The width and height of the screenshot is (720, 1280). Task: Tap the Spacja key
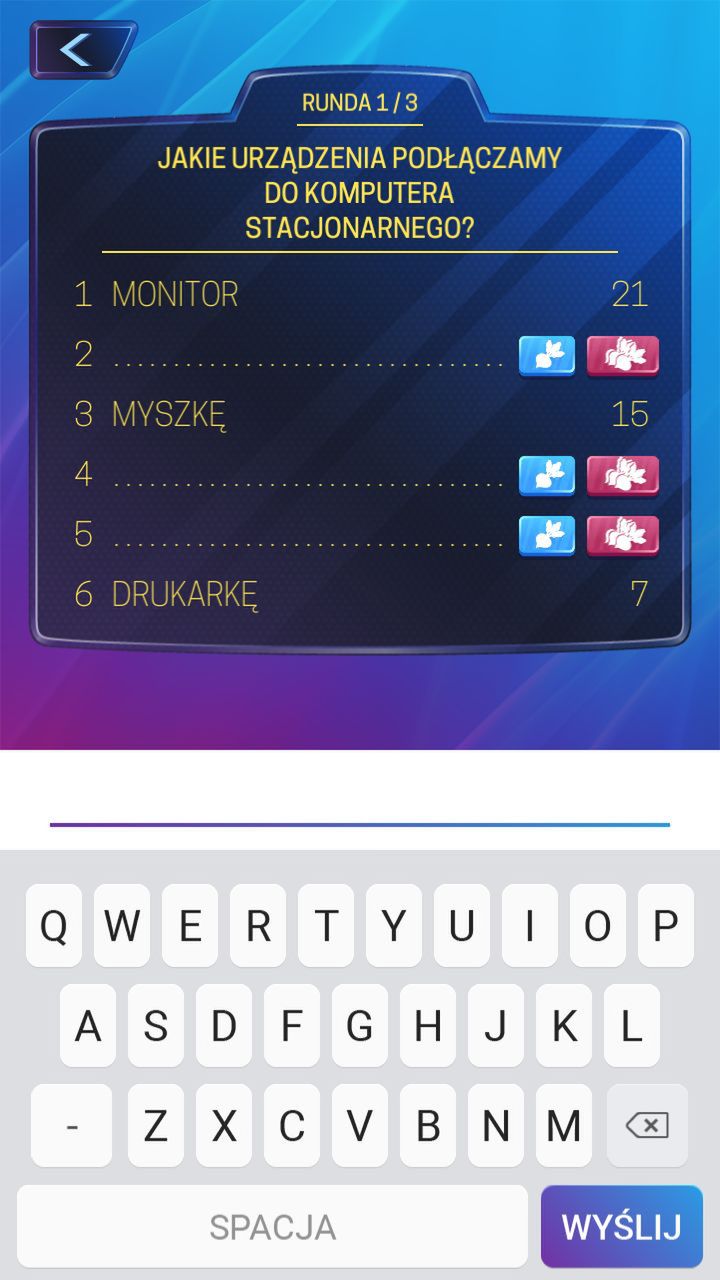pos(272,1226)
